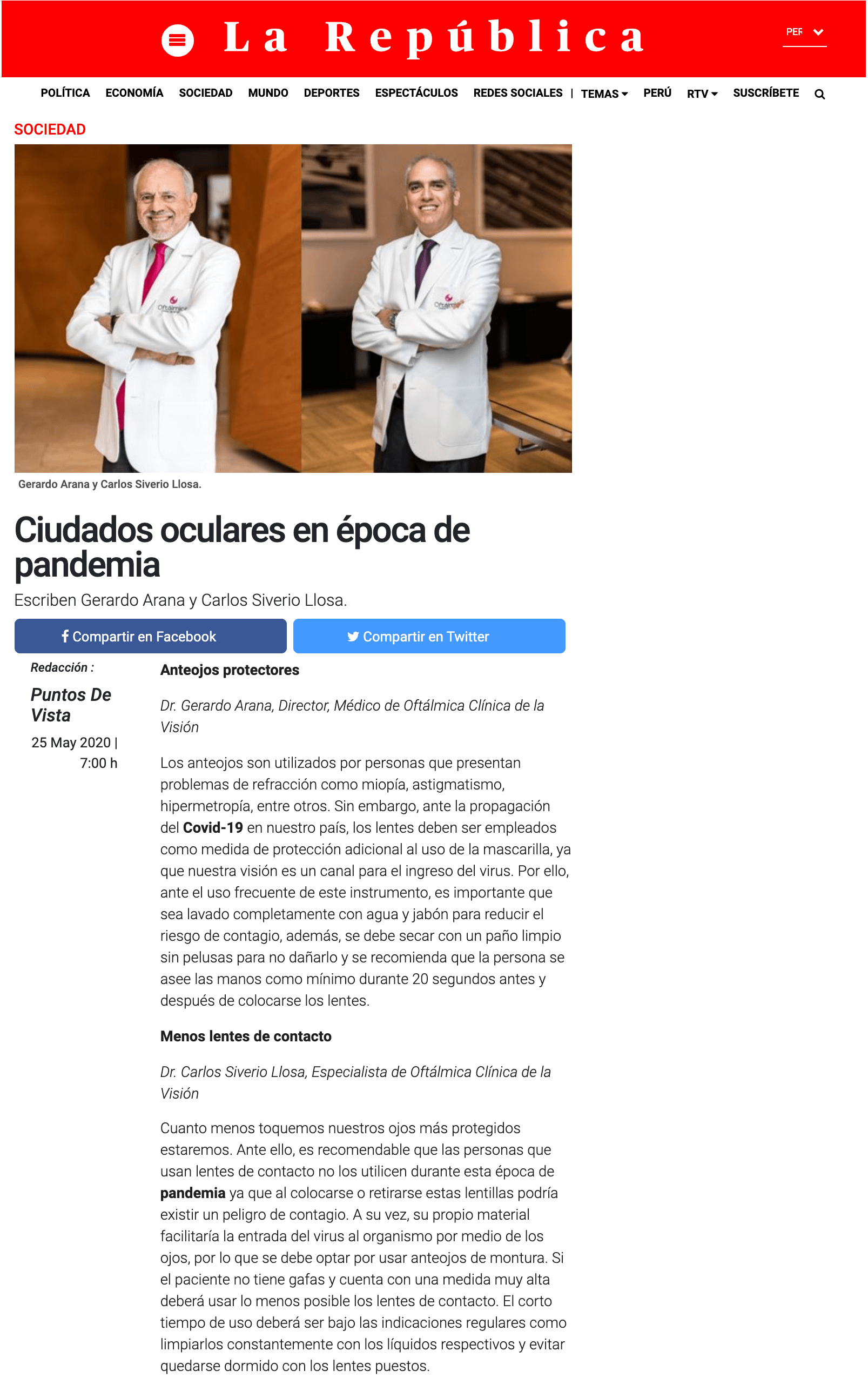Tap Suscríbete to subscribe
Viewport: 868px width, 1398px height.
[x=766, y=93]
